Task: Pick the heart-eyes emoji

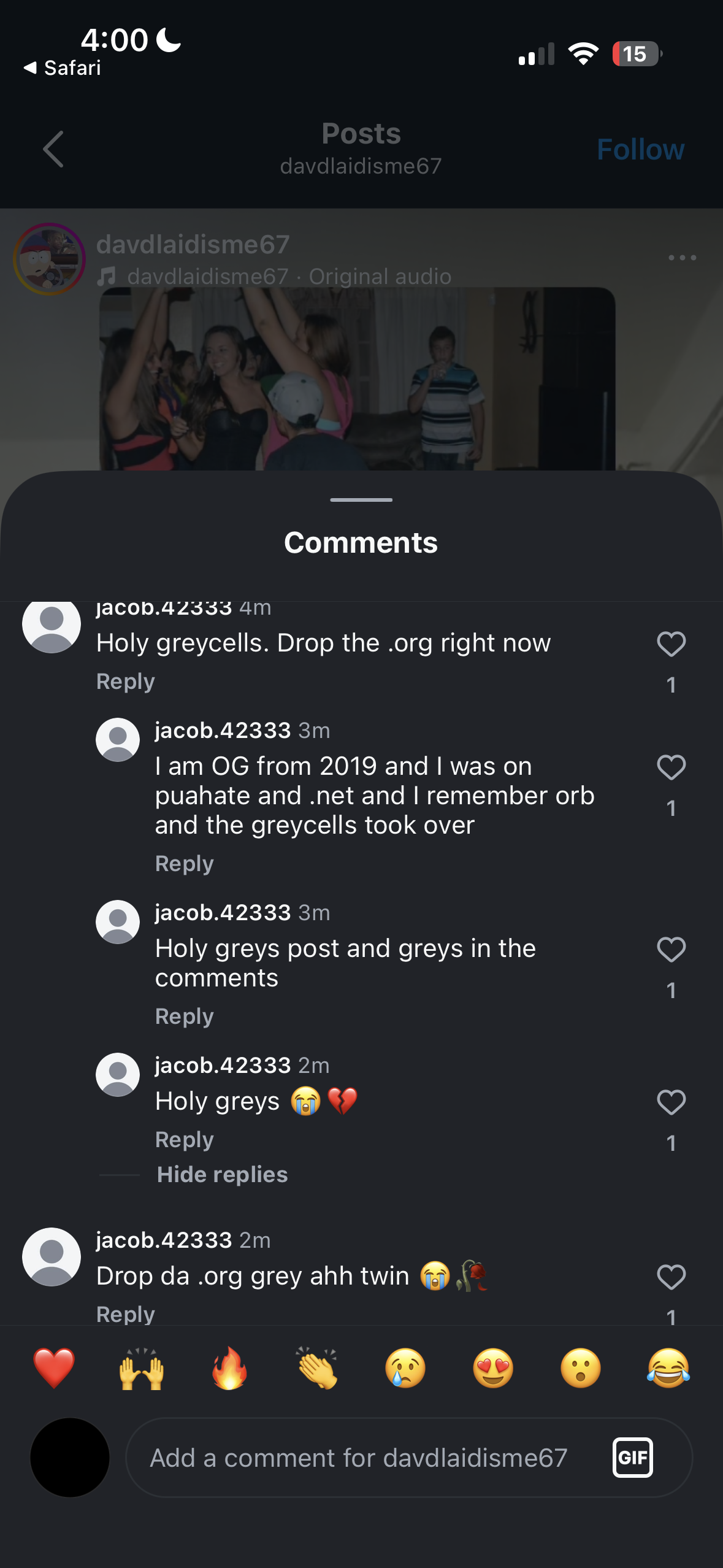Action: [x=493, y=1368]
